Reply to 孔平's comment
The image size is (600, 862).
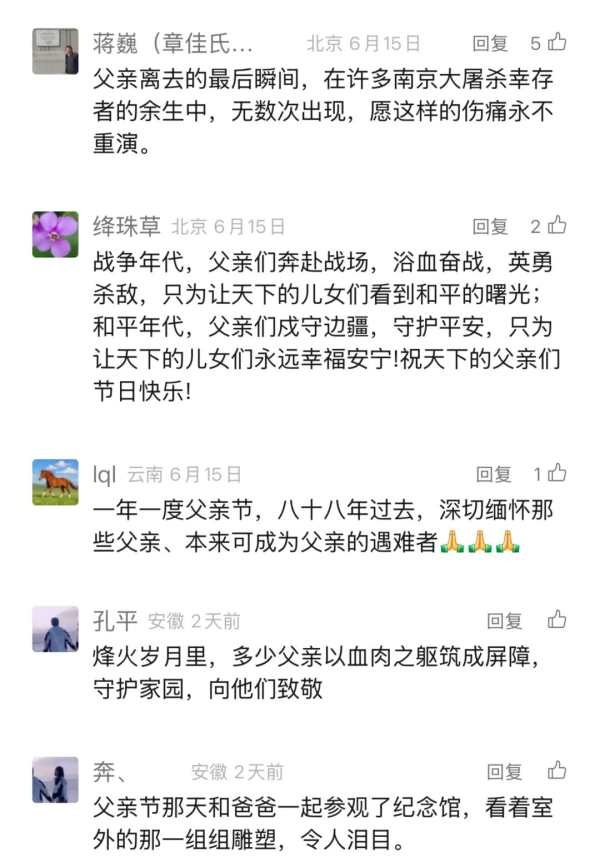pyautogui.click(x=505, y=621)
